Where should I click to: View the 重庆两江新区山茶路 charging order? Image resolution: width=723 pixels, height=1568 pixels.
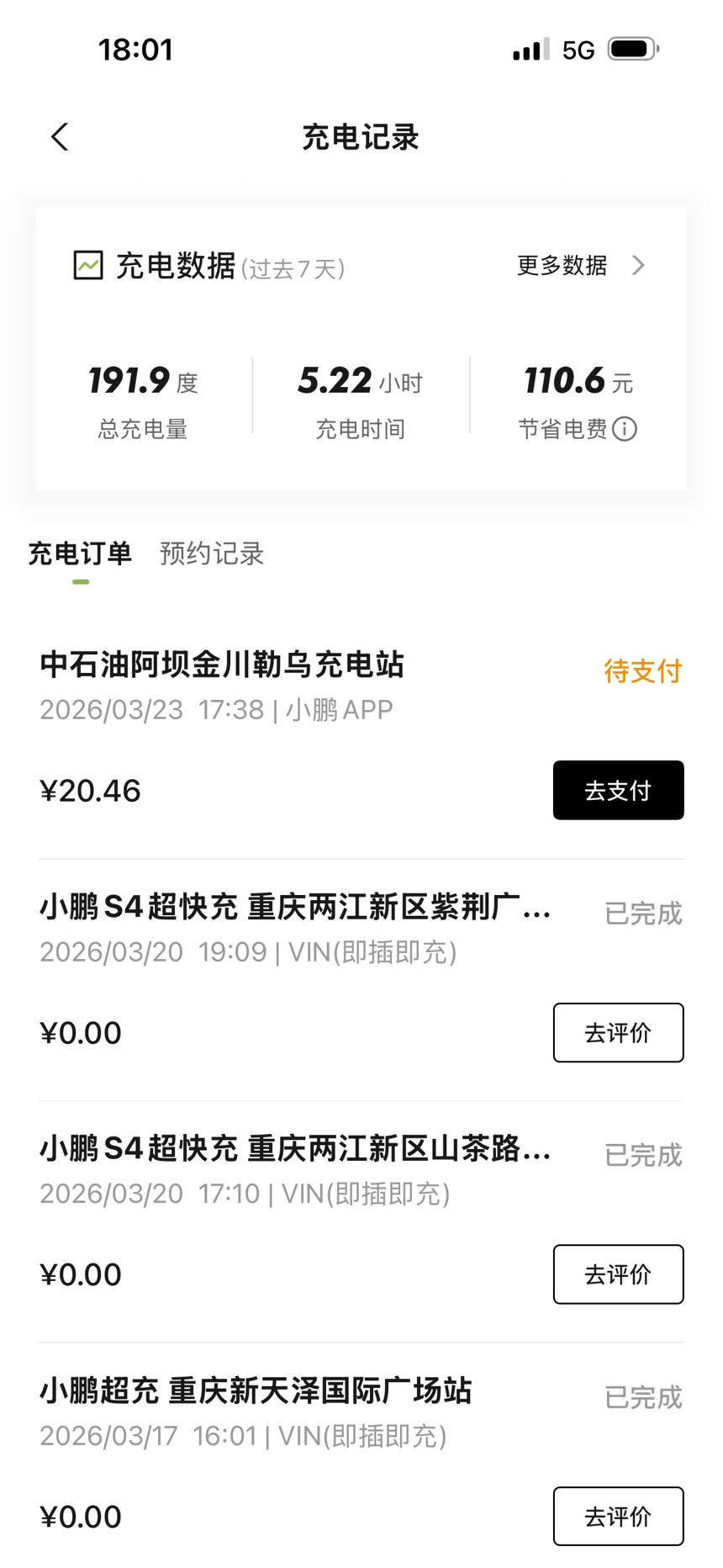(x=294, y=1149)
